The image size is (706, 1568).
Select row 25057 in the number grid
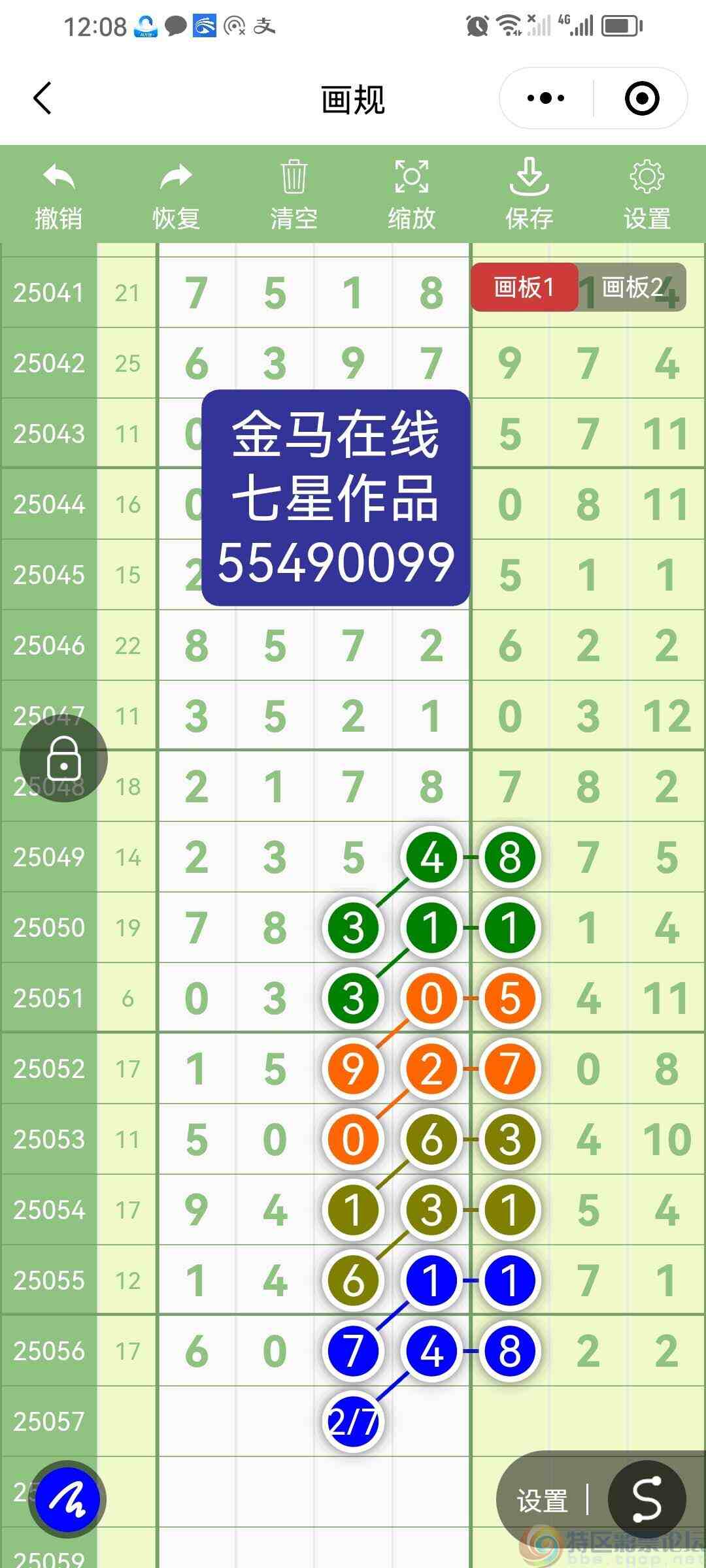[49, 1420]
